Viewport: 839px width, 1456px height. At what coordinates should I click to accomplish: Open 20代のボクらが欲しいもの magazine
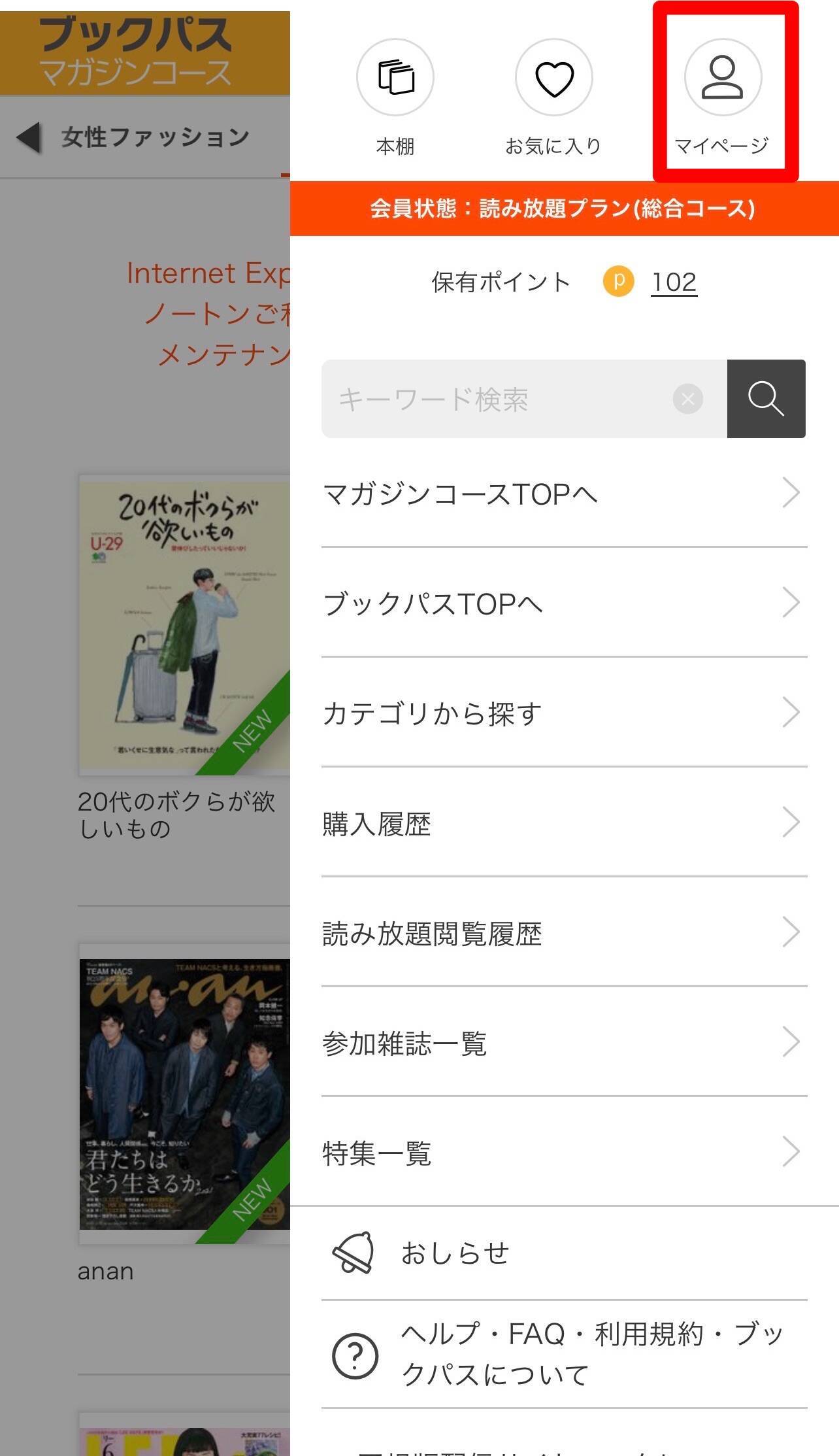184,626
